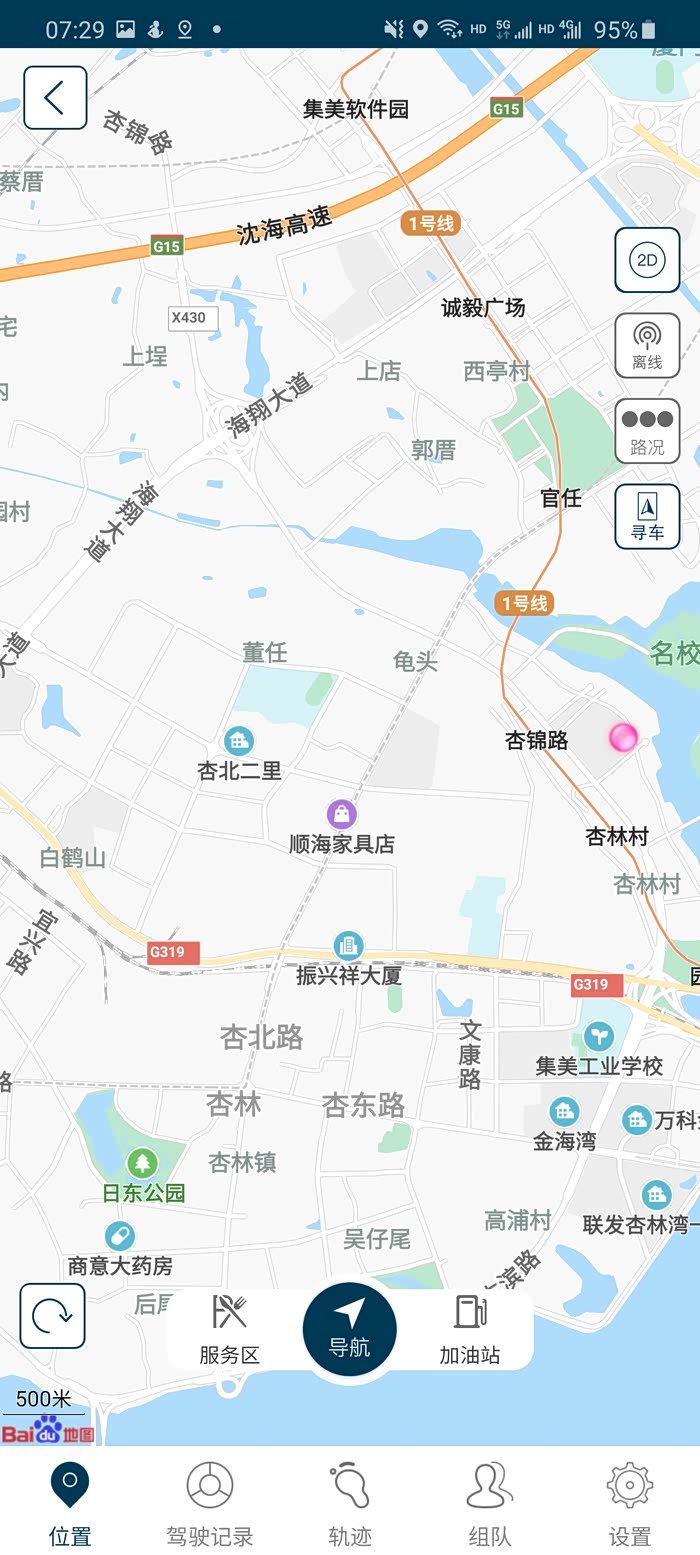Screen dimensions: 700x1555
Task: Switch the map view with the 2D button
Action: point(647,260)
